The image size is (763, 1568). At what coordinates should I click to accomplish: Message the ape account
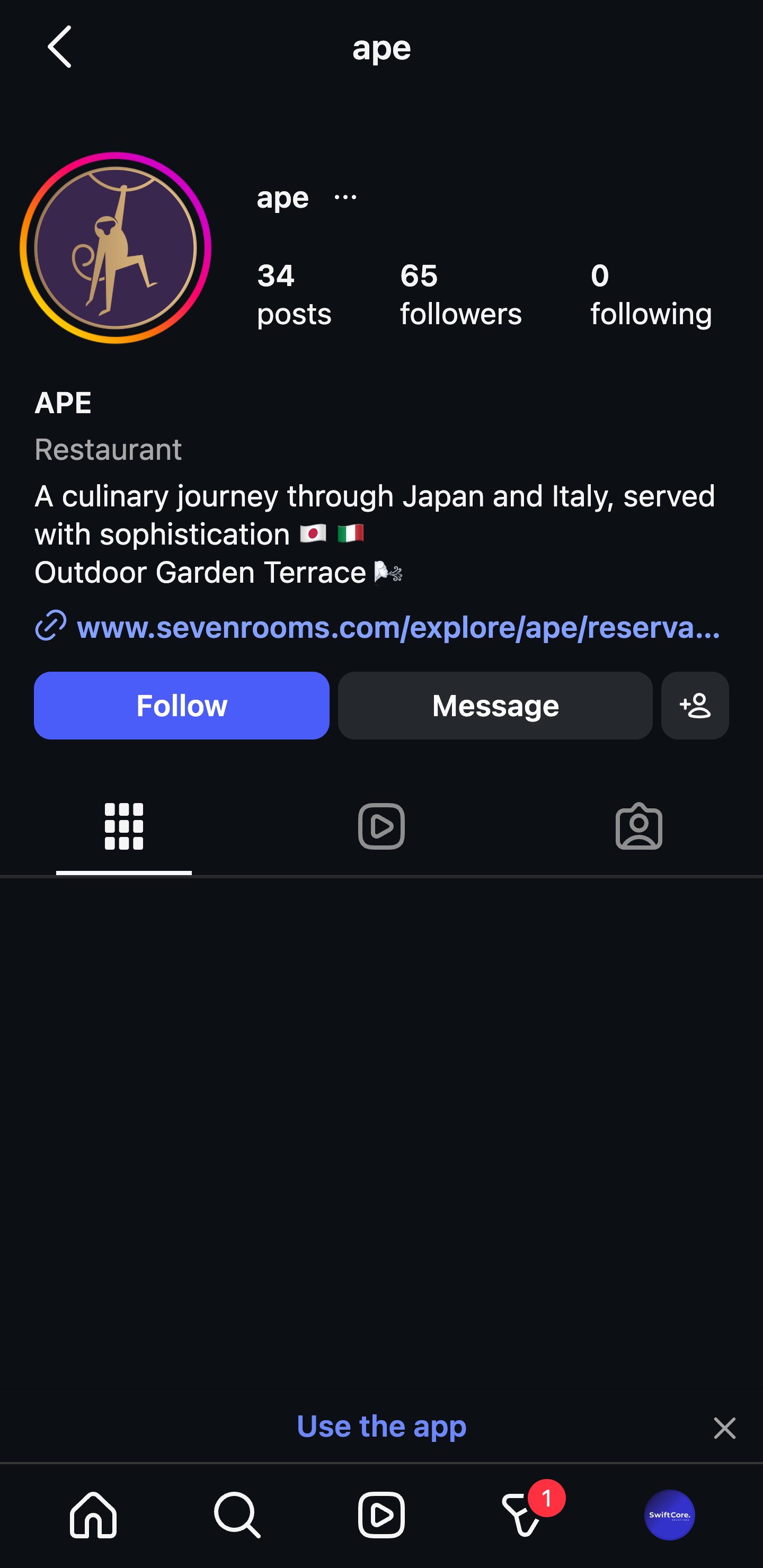(494, 706)
